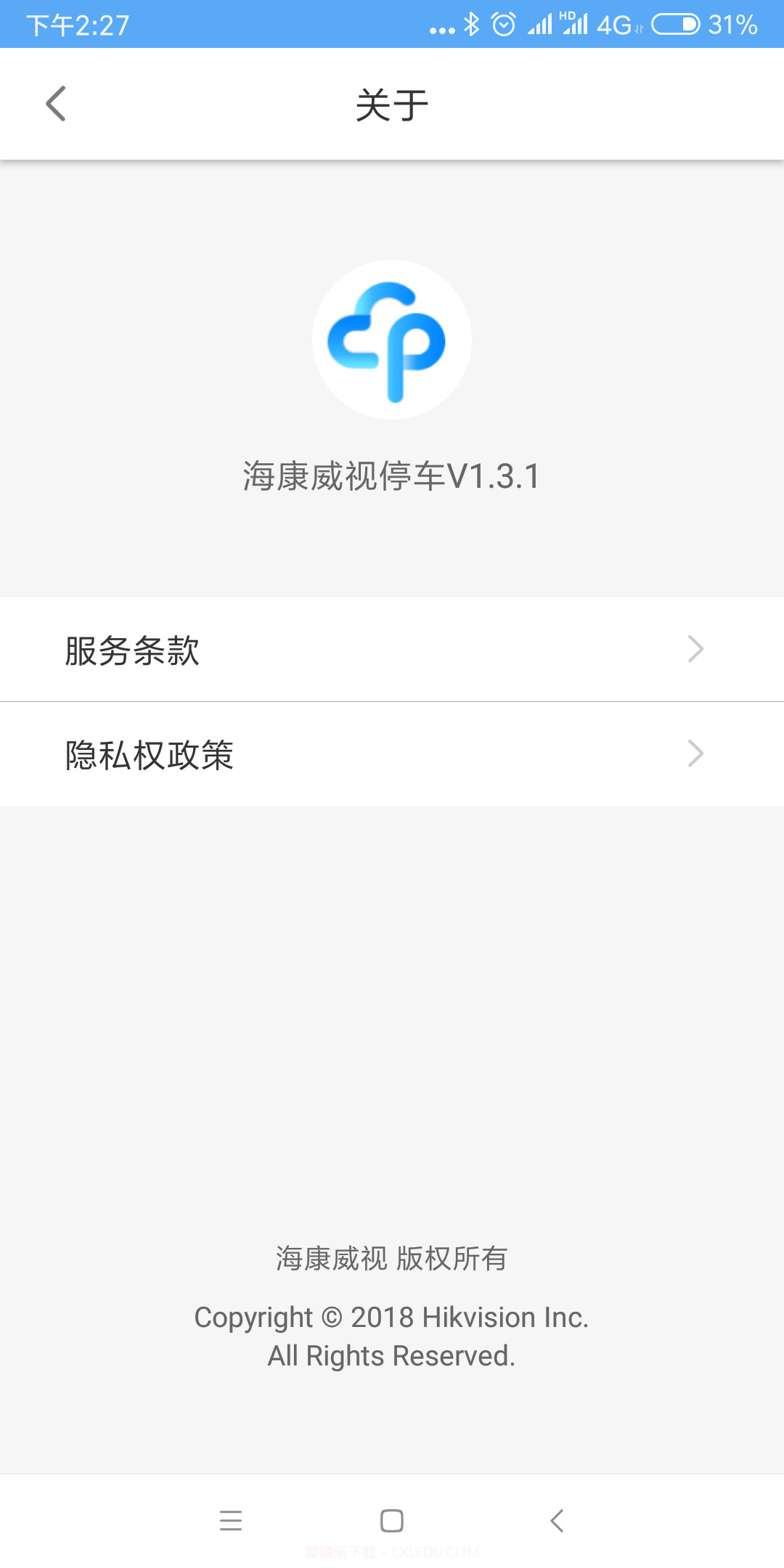
Task: Select the 关于 page title
Action: tap(392, 103)
